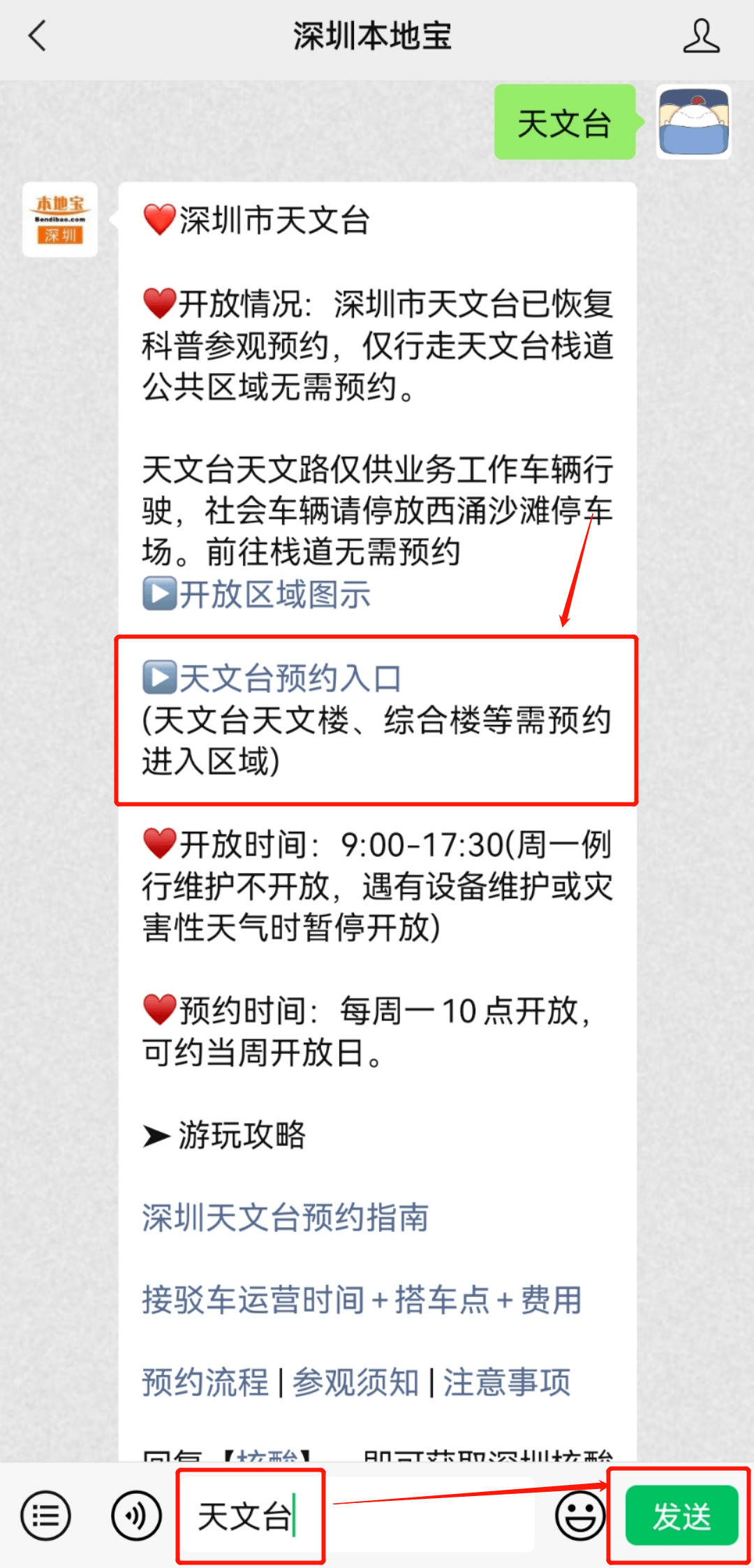Open the account profile icon
754x1568 pixels.
pyautogui.click(x=701, y=36)
